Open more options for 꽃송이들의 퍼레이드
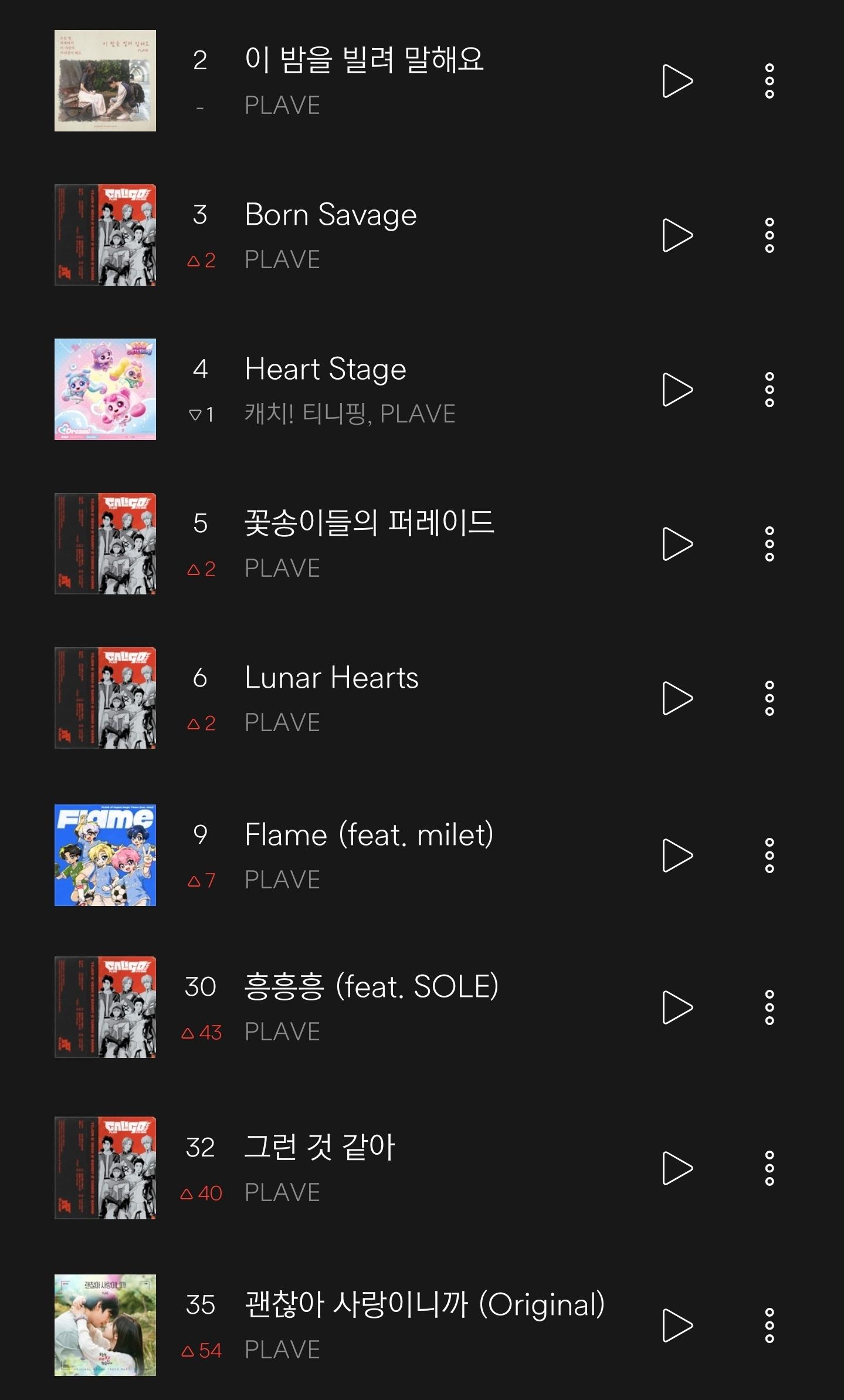The height and width of the screenshot is (1400, 844). pos(770,544)
